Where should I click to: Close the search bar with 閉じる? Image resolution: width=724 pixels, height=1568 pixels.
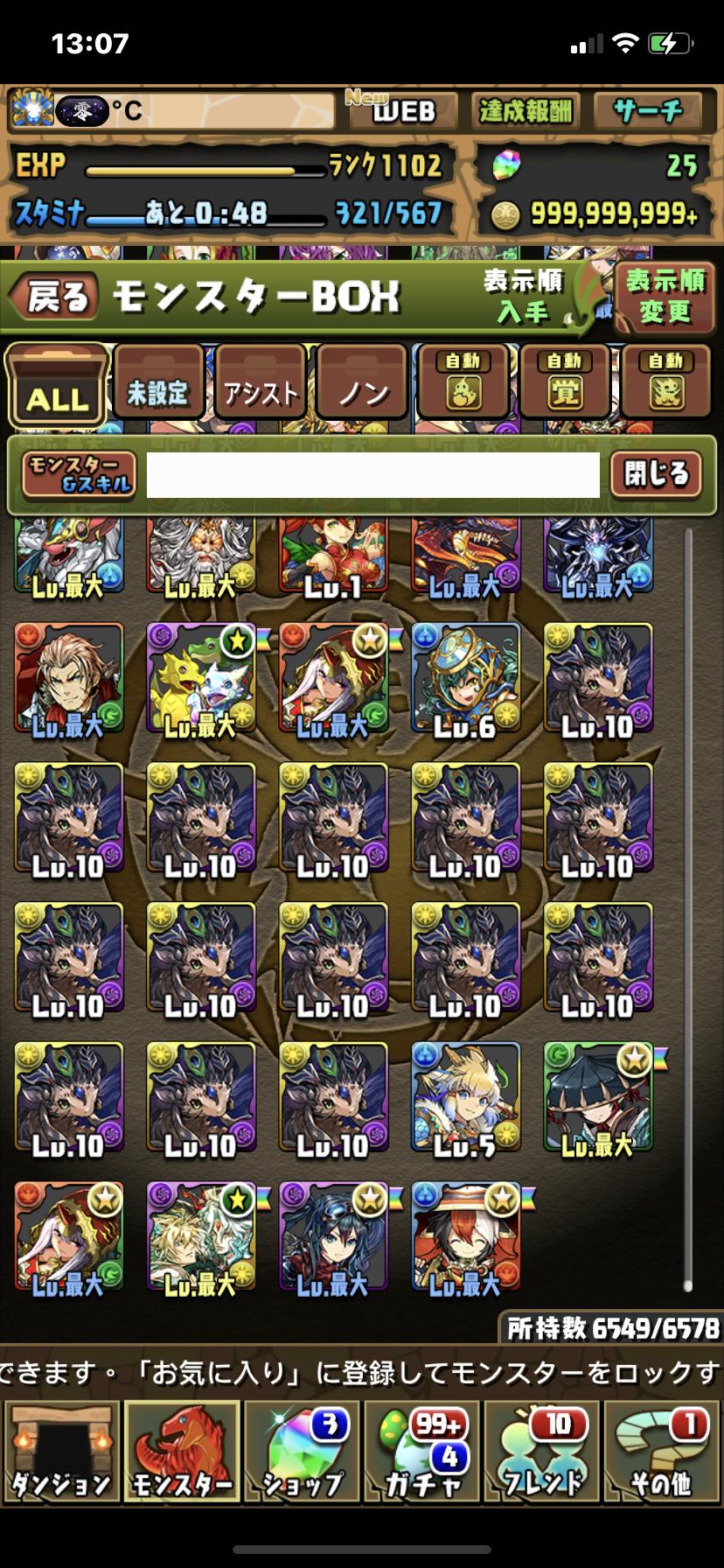[x=656, y=474]
